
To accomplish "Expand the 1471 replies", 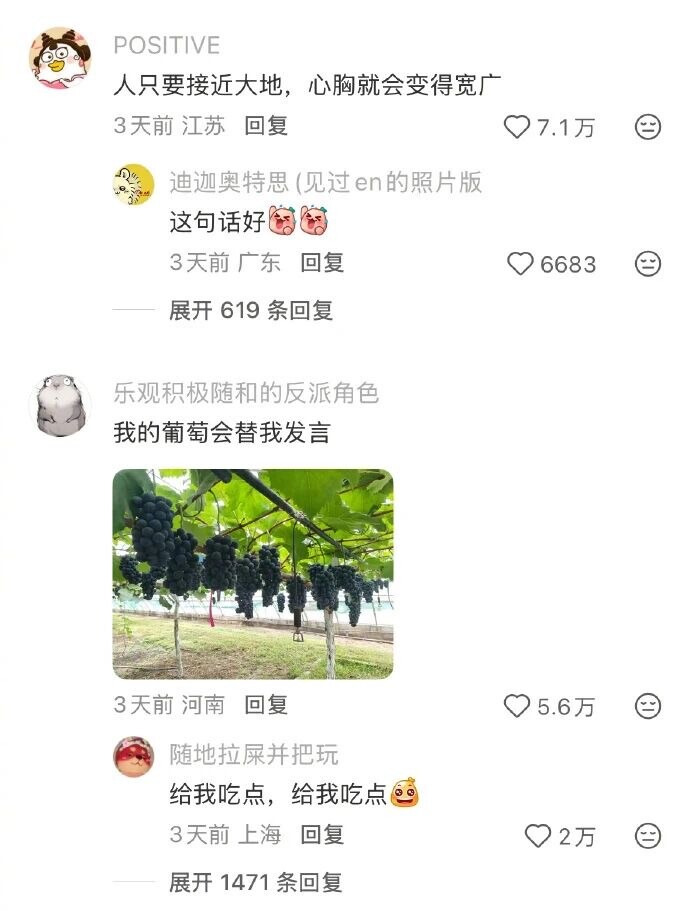I will [x=255, y=882].
